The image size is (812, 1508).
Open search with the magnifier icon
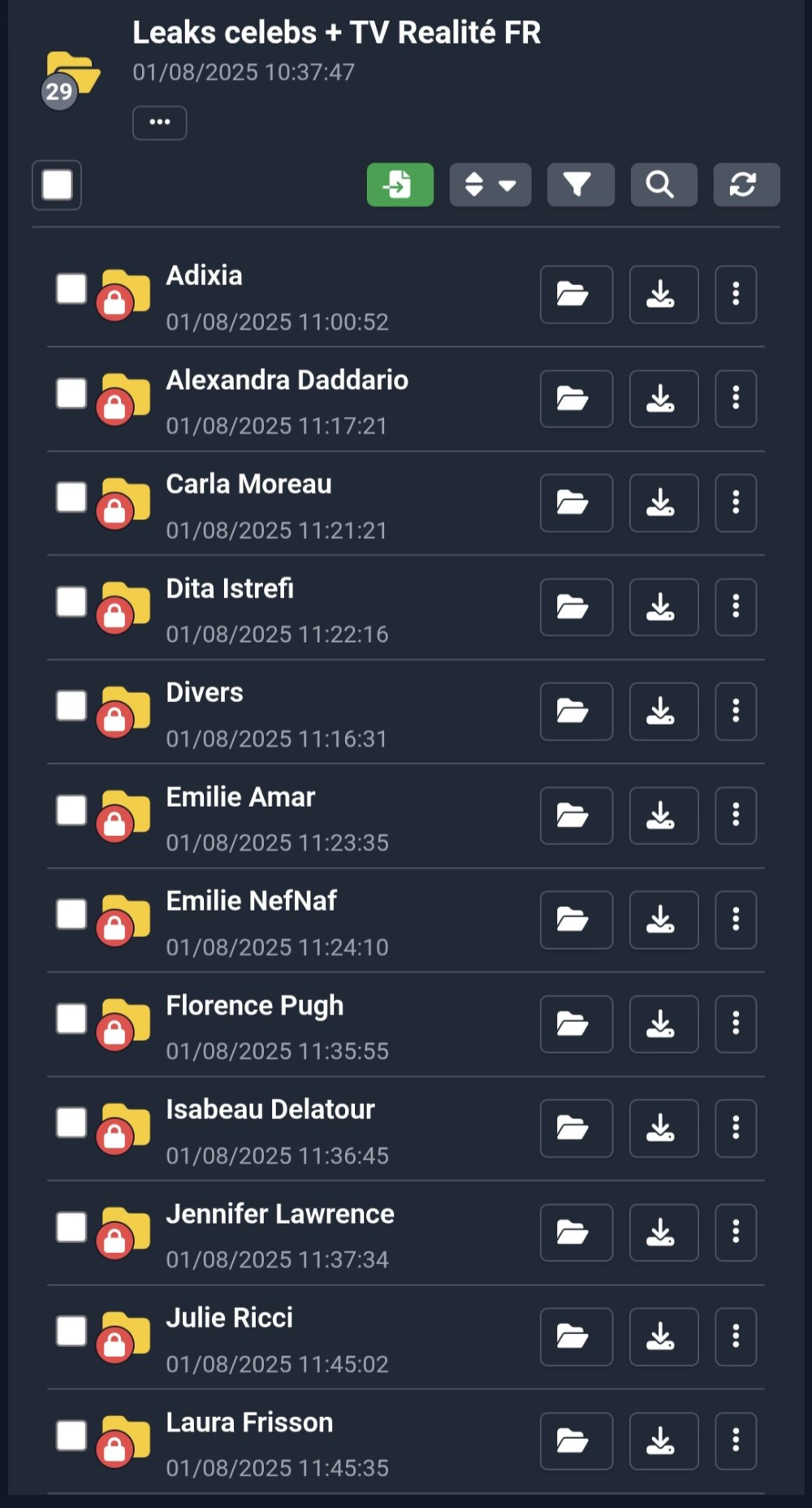(x=663, y=184)
